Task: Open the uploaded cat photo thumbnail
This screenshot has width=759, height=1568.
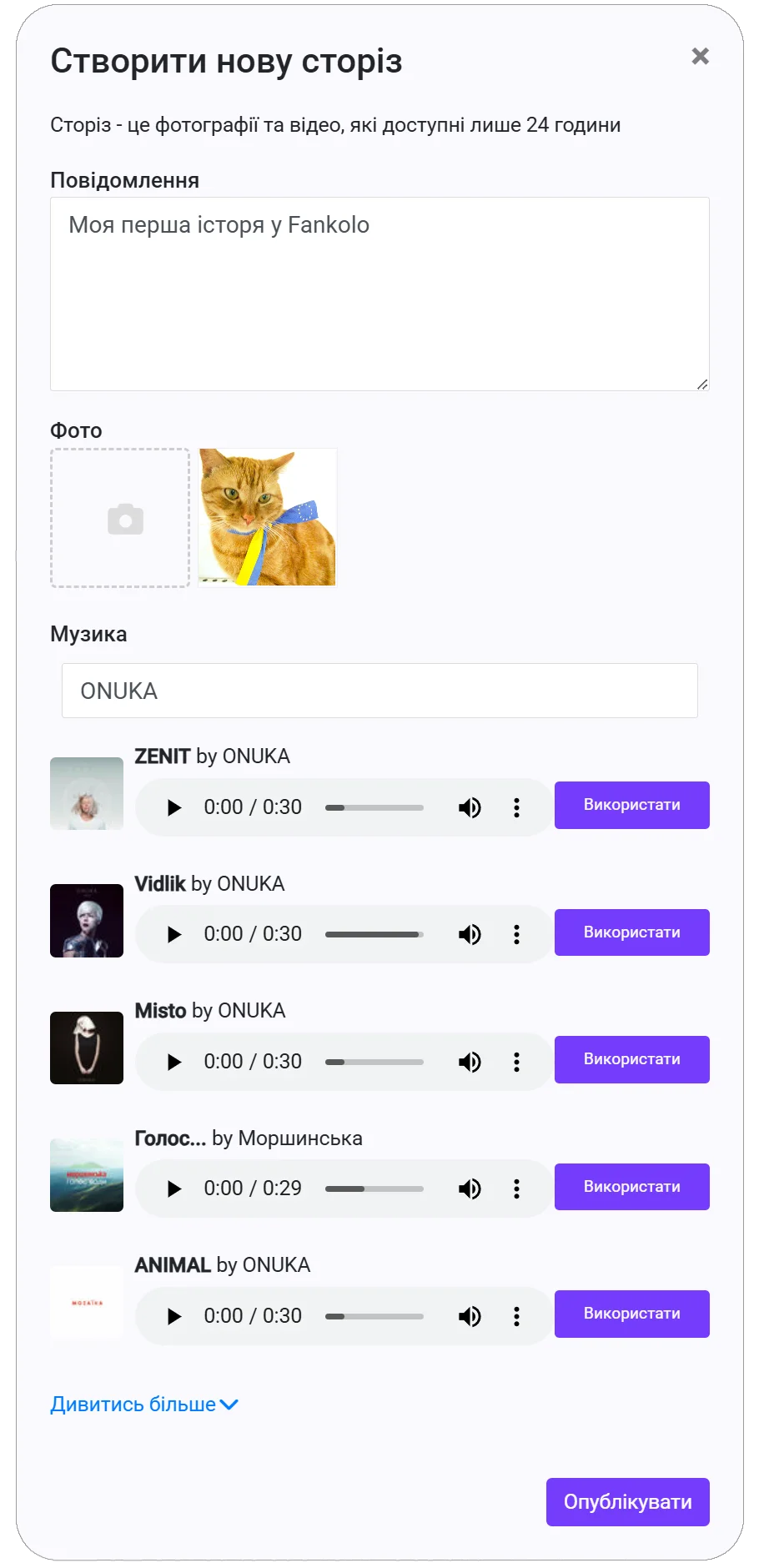Action: coord(267,517)
